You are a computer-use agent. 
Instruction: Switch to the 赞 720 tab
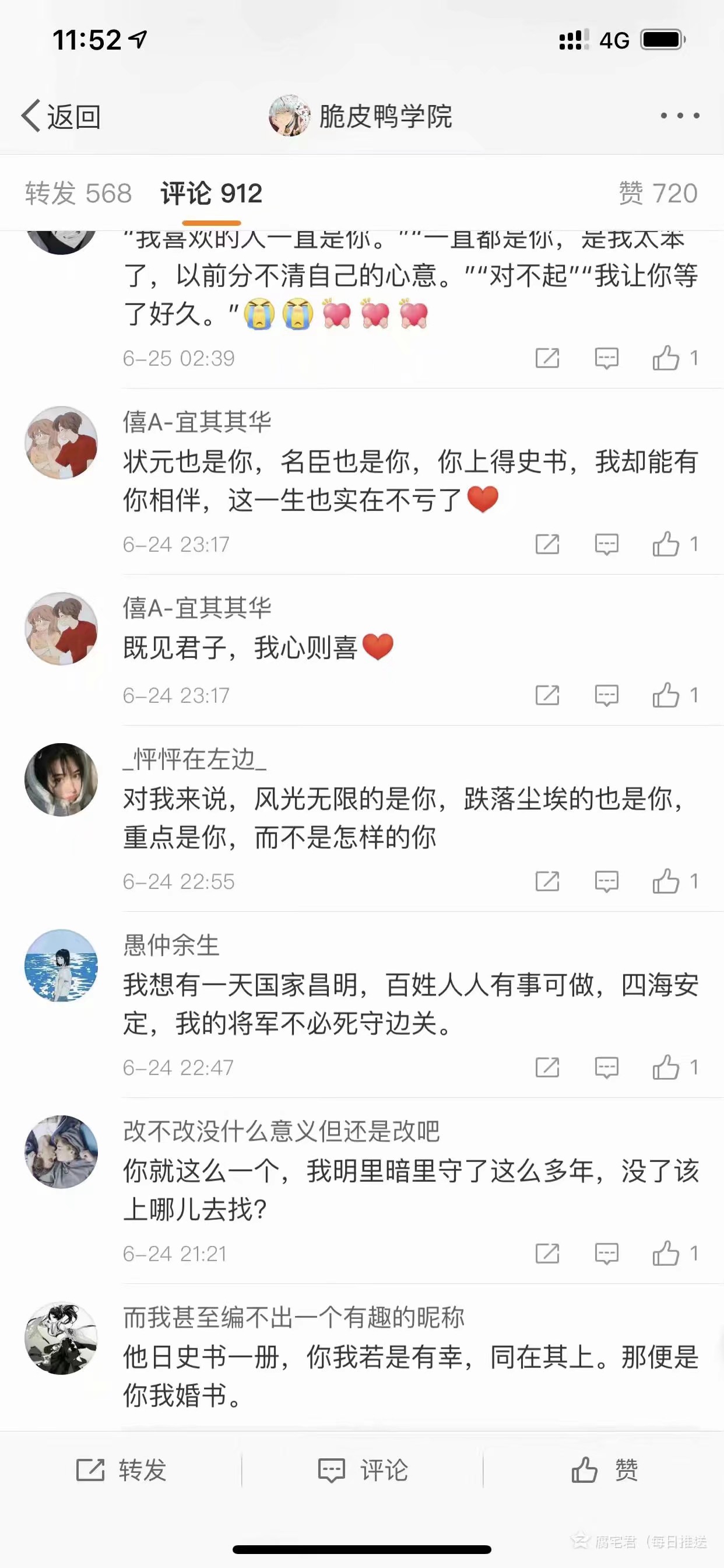pyautogui.click(x=658, y=194)
